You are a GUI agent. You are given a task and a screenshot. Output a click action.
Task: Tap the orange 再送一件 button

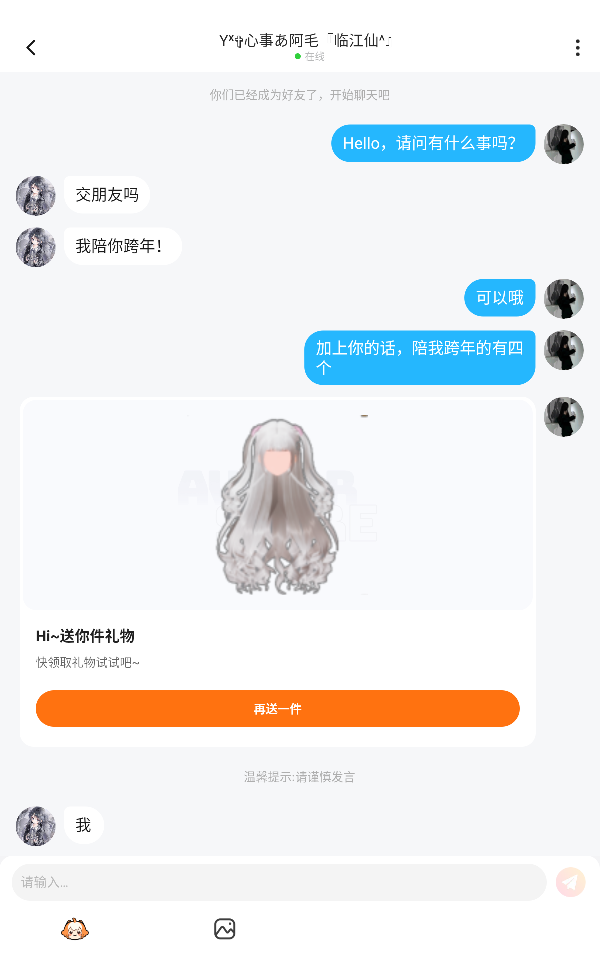click(277, 709)
